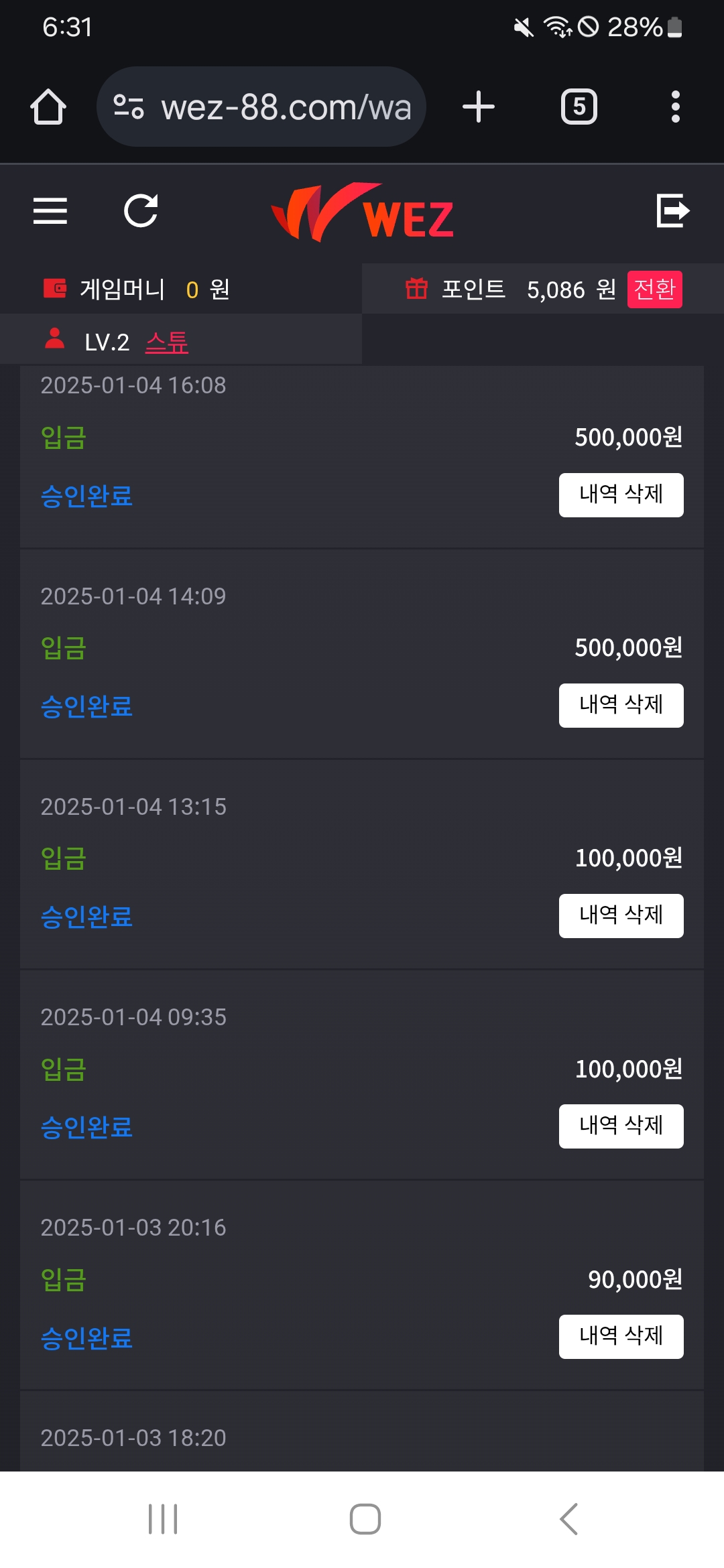This screenshot has width=724, height=1568.
Task: Log out using the exit icon
Action: pyautogui.click(x=672, y=211)
